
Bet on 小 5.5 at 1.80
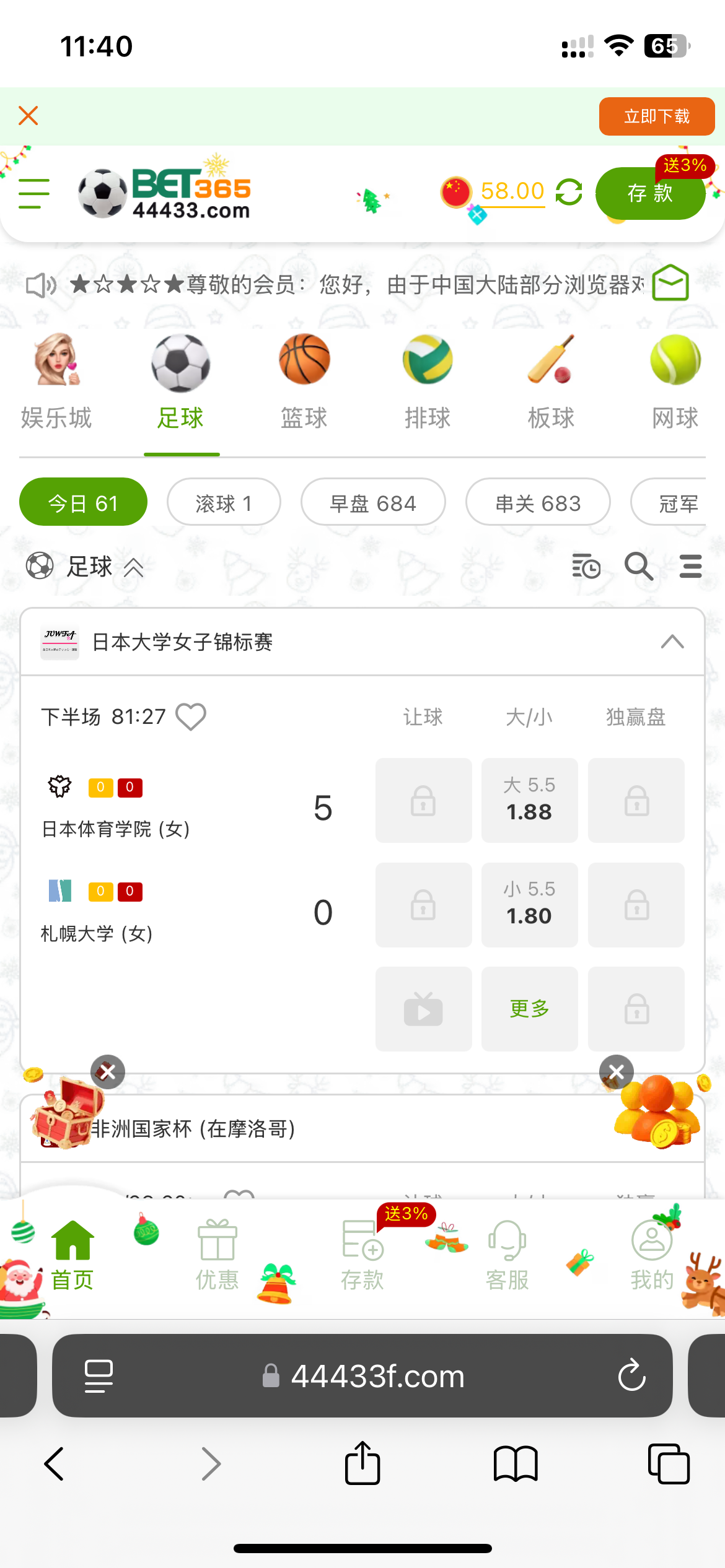pyautogui.click(x=529, y=904)
